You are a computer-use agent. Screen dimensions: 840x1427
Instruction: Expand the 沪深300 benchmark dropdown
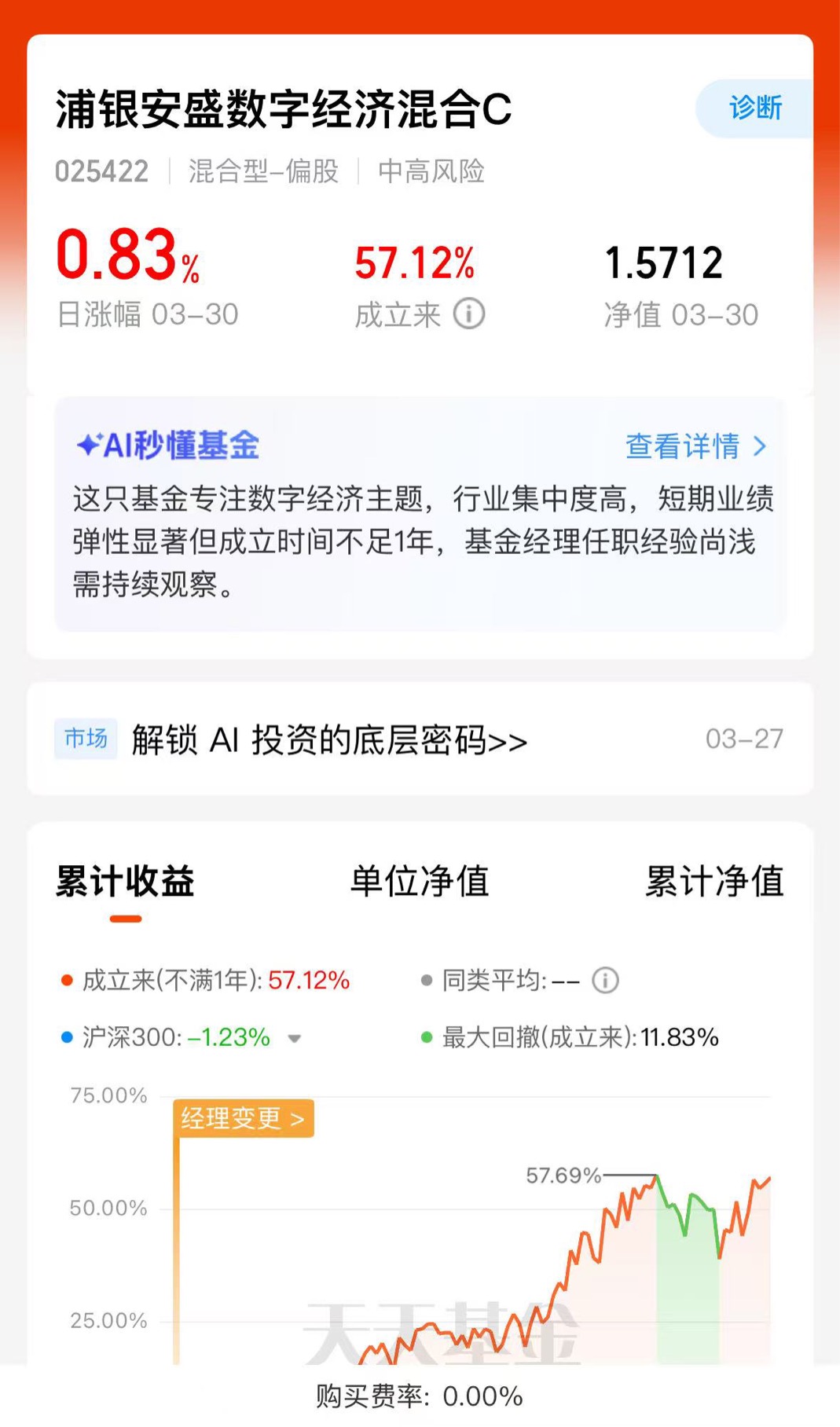click(x=295, y=1039)
